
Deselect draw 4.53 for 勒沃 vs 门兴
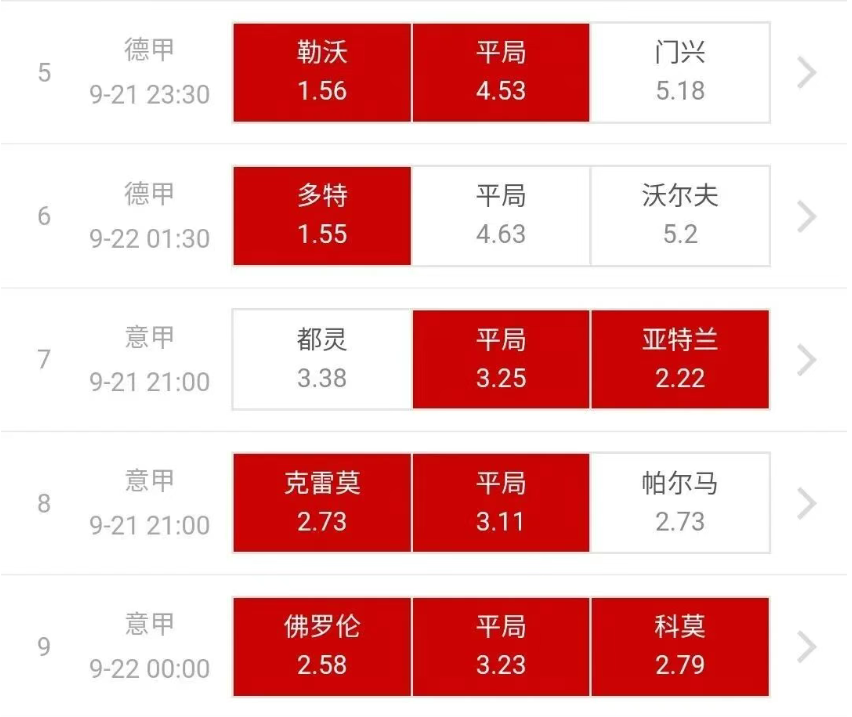pos(501,73)
